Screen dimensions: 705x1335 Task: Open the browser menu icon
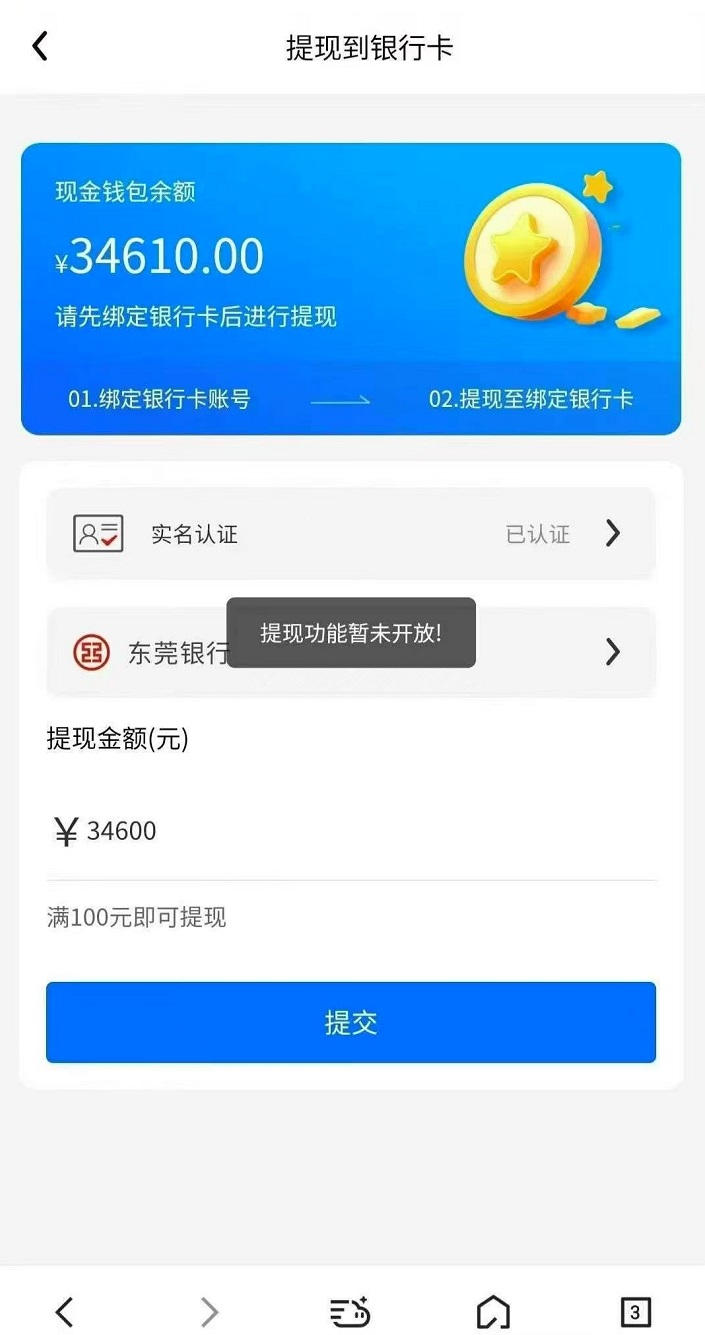[350, 1311]
